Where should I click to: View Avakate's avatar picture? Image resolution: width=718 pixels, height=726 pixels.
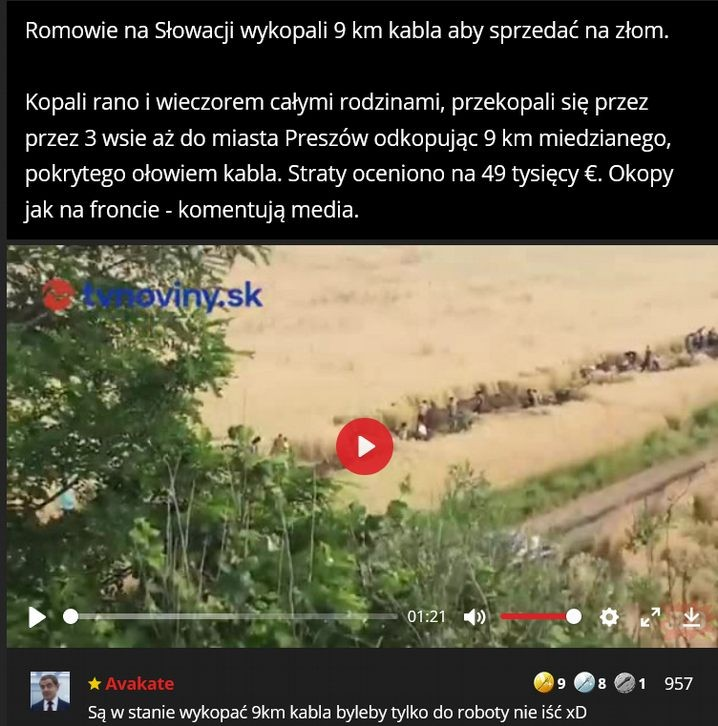click(50, 690)
